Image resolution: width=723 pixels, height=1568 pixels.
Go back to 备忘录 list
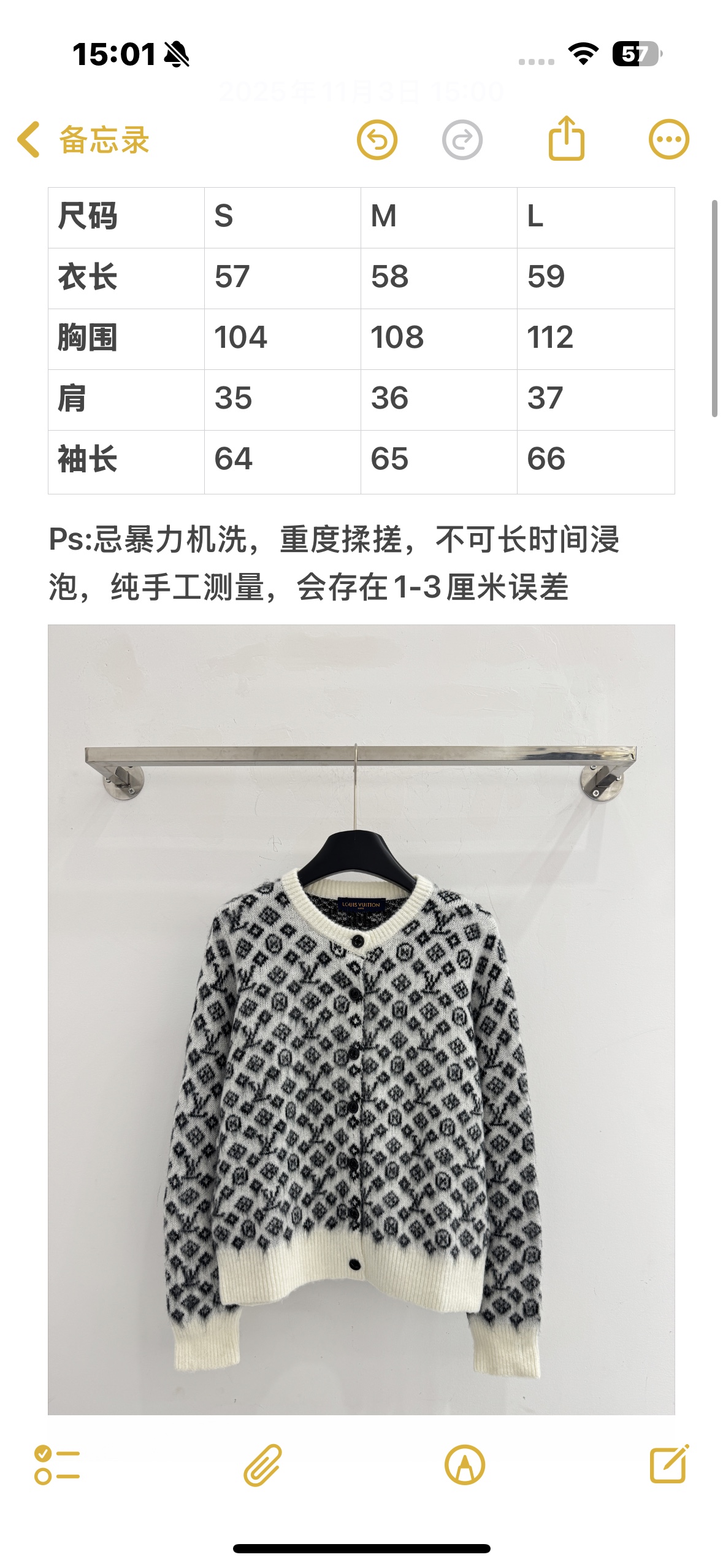tap(83, 139)
